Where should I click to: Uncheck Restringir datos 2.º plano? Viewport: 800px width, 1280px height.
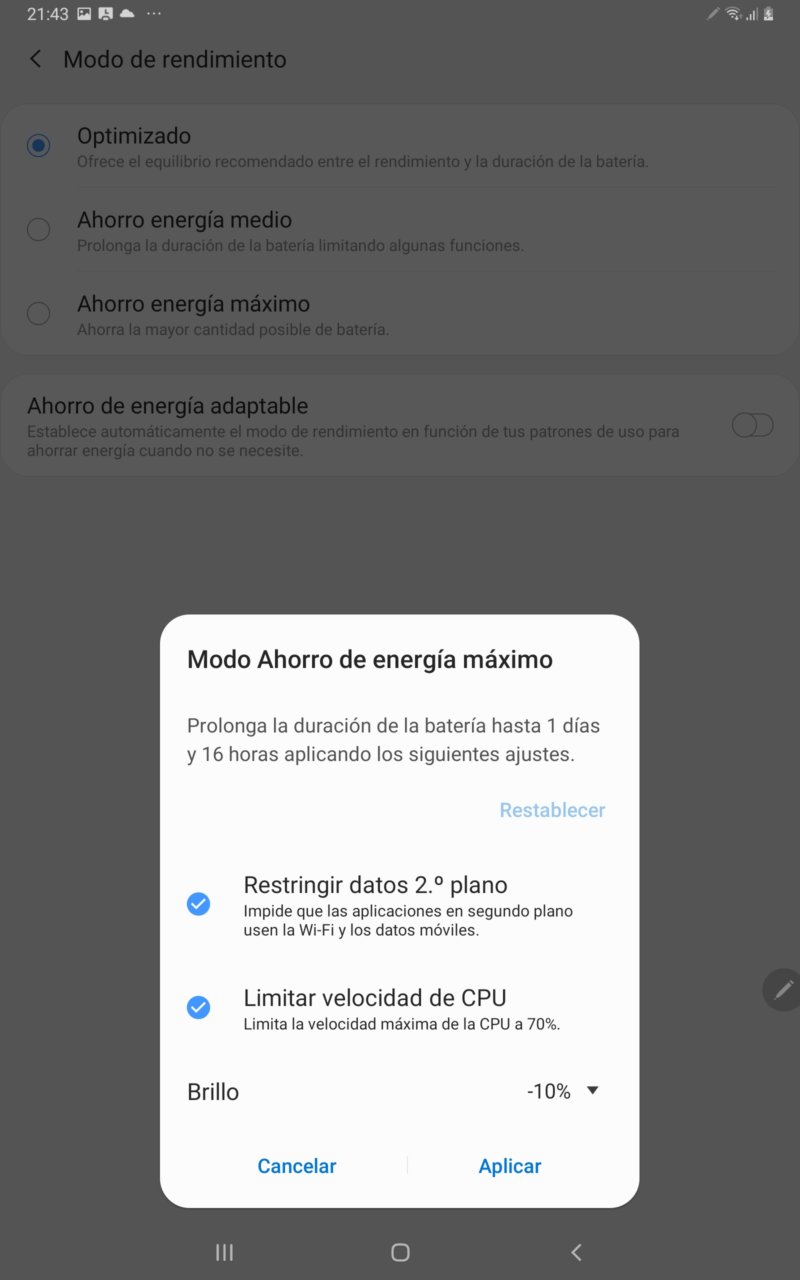(x=199, y=904)
